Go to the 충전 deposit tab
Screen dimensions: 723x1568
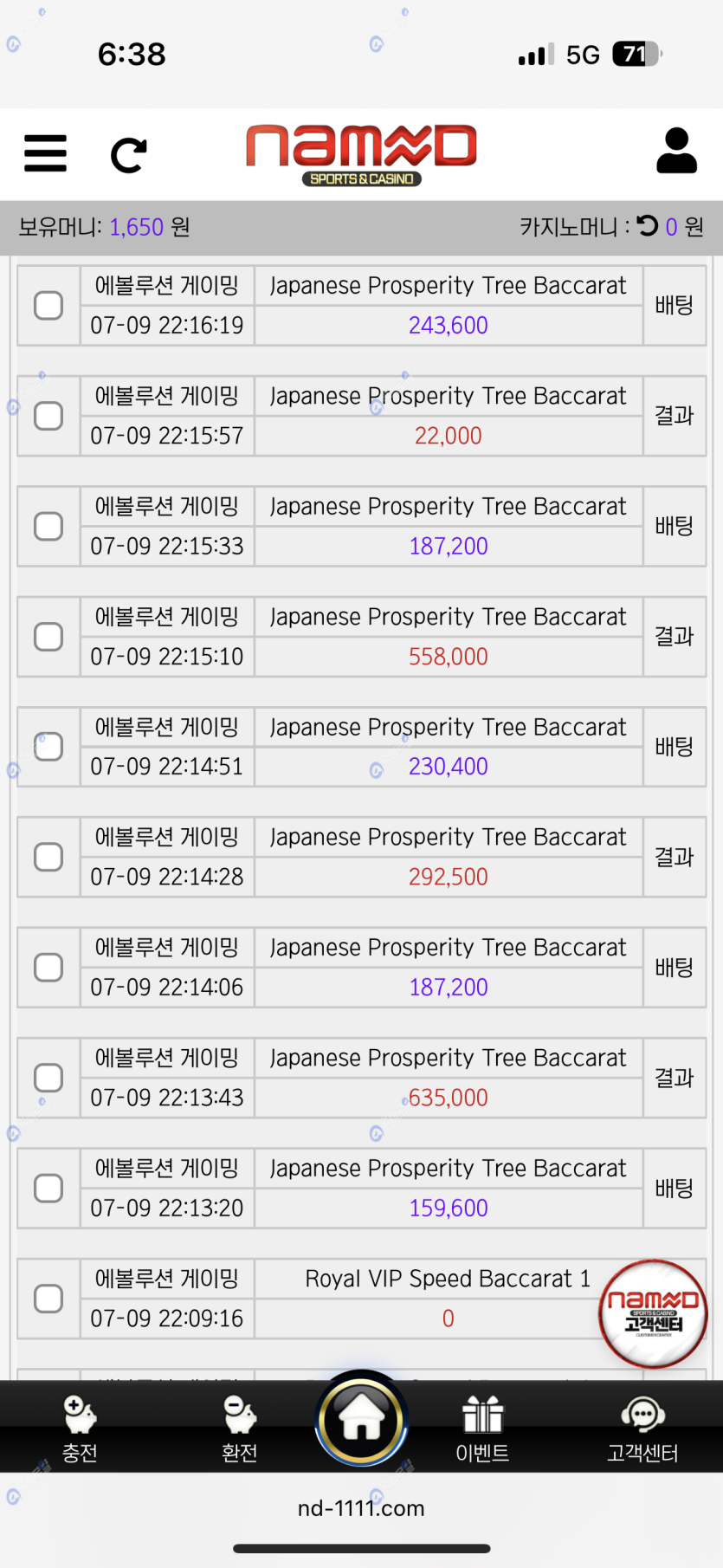[80, 1428]
